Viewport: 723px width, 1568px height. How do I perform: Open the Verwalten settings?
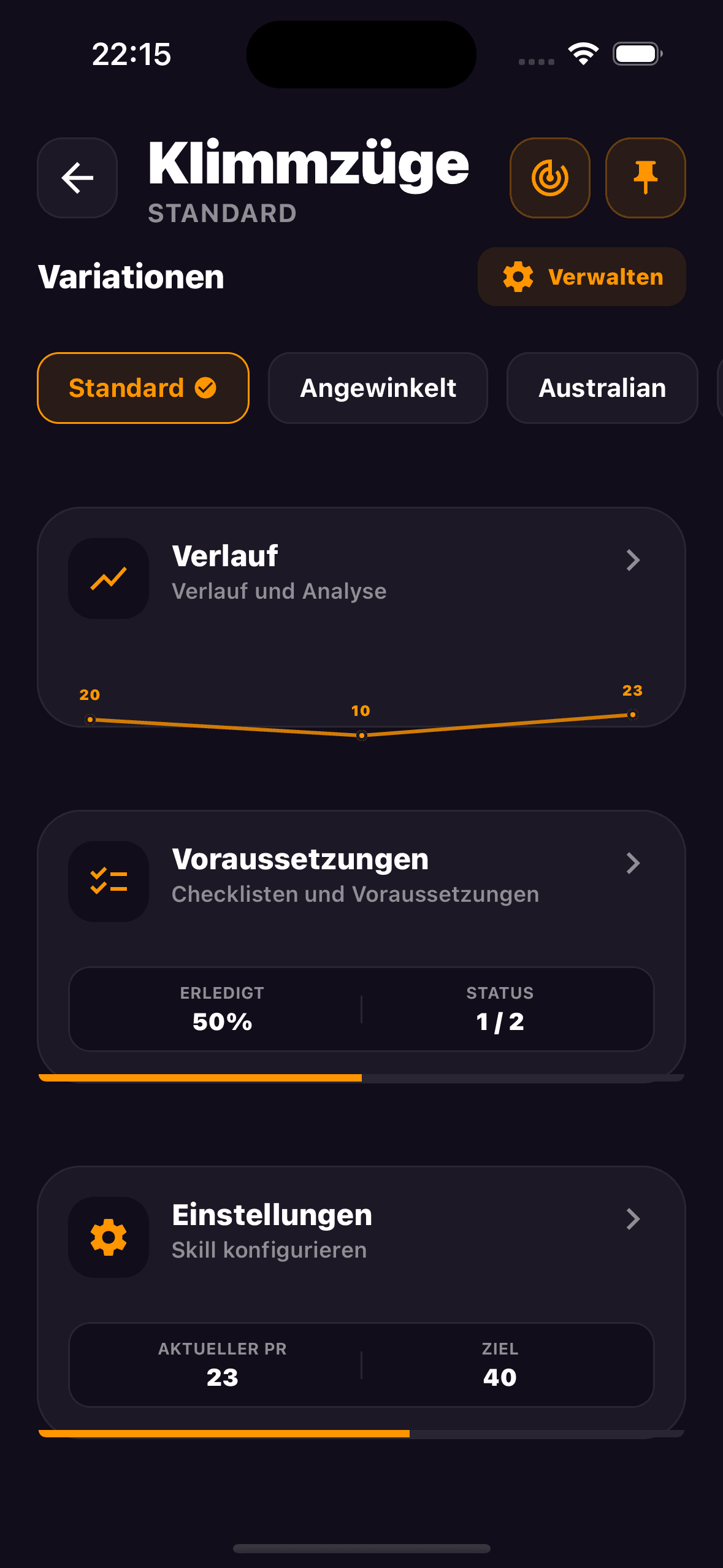(x=581, y=277)
